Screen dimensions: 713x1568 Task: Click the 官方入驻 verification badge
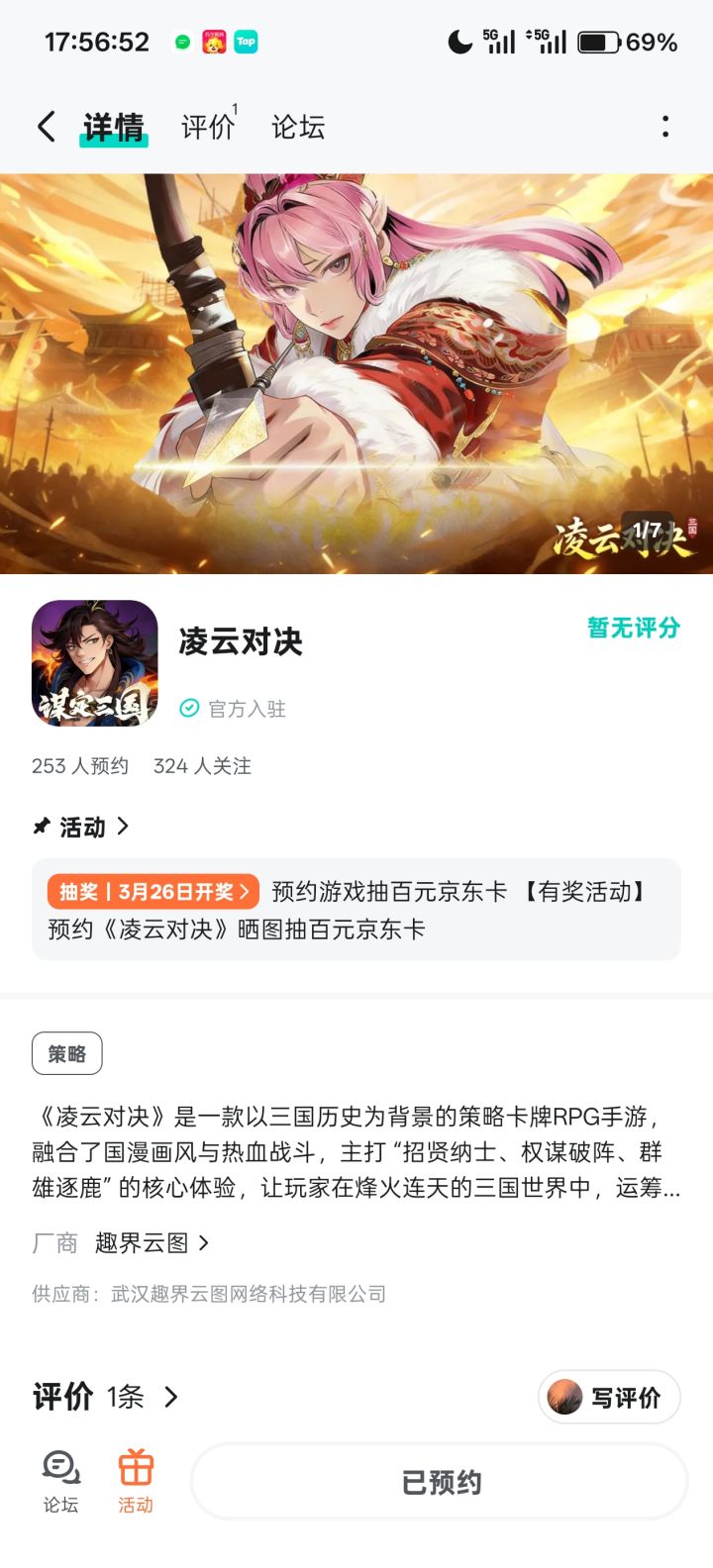click(233, 709)
